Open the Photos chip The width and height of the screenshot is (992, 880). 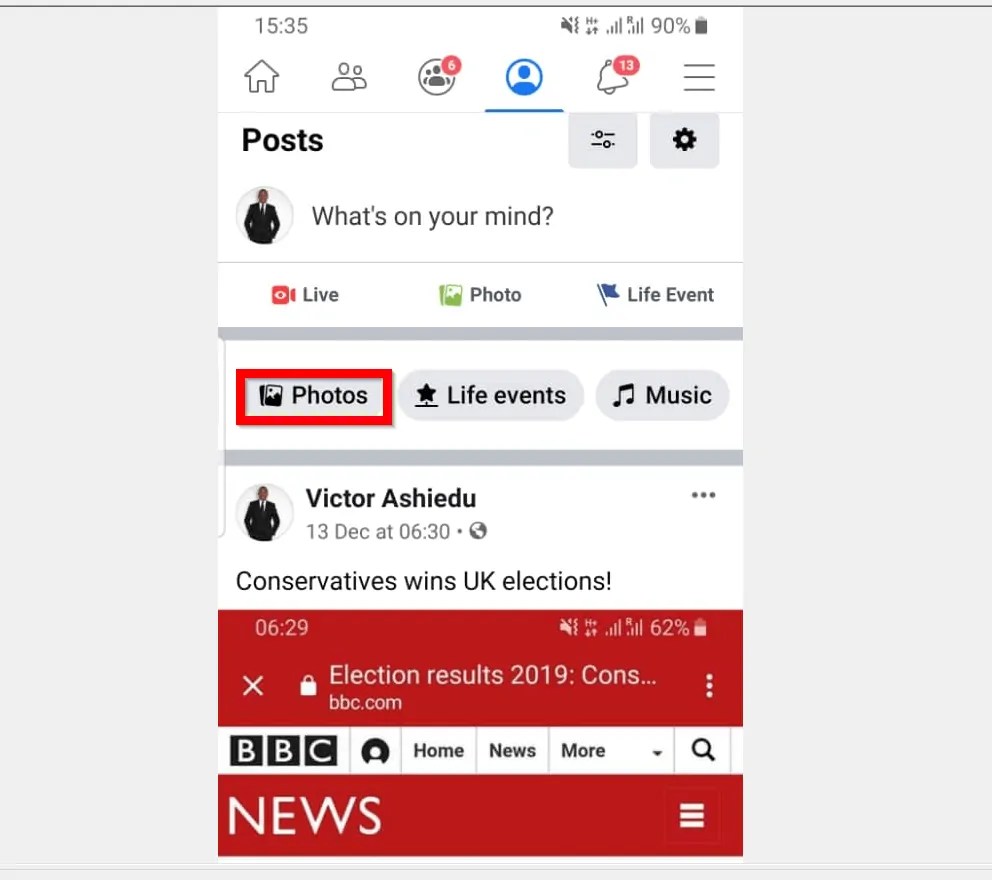click(x=314, y=396)
